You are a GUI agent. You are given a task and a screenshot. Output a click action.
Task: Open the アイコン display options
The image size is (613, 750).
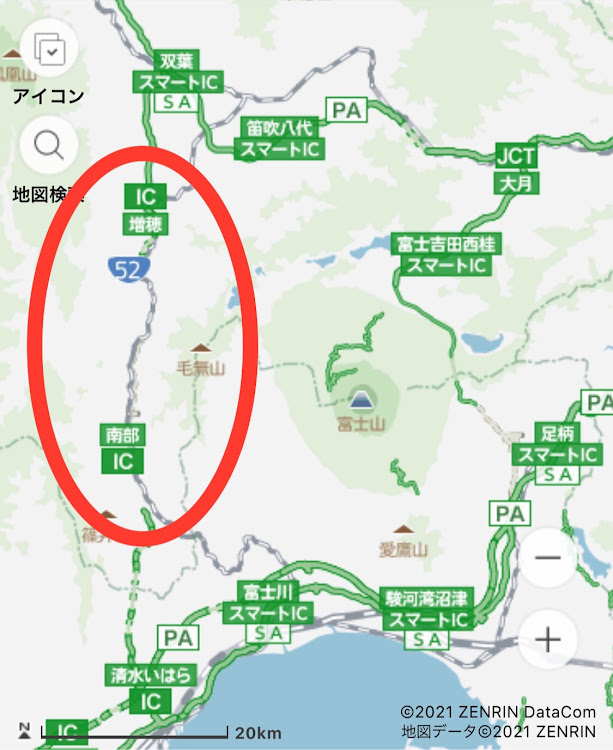point(48,50)
